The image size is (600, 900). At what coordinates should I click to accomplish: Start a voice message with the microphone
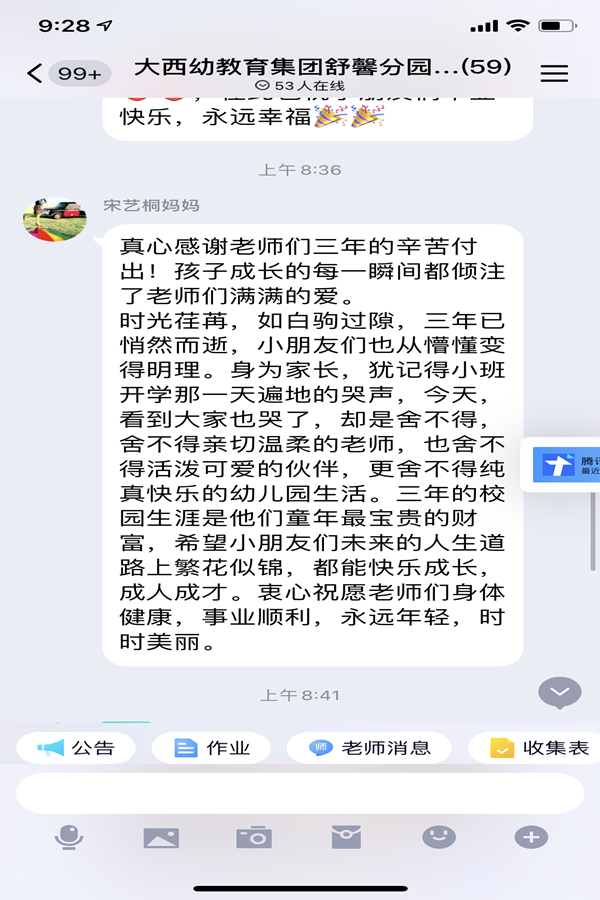point(68,837)
